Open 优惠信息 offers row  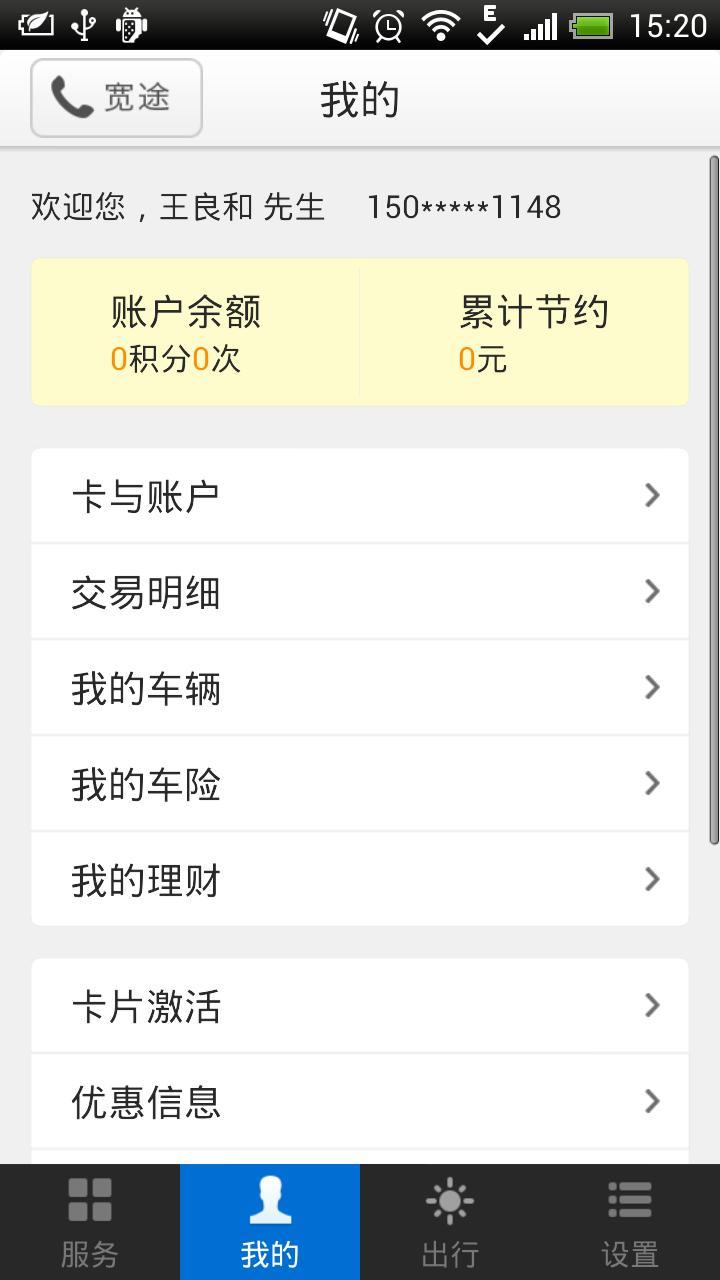click(x=360, y=1102)
